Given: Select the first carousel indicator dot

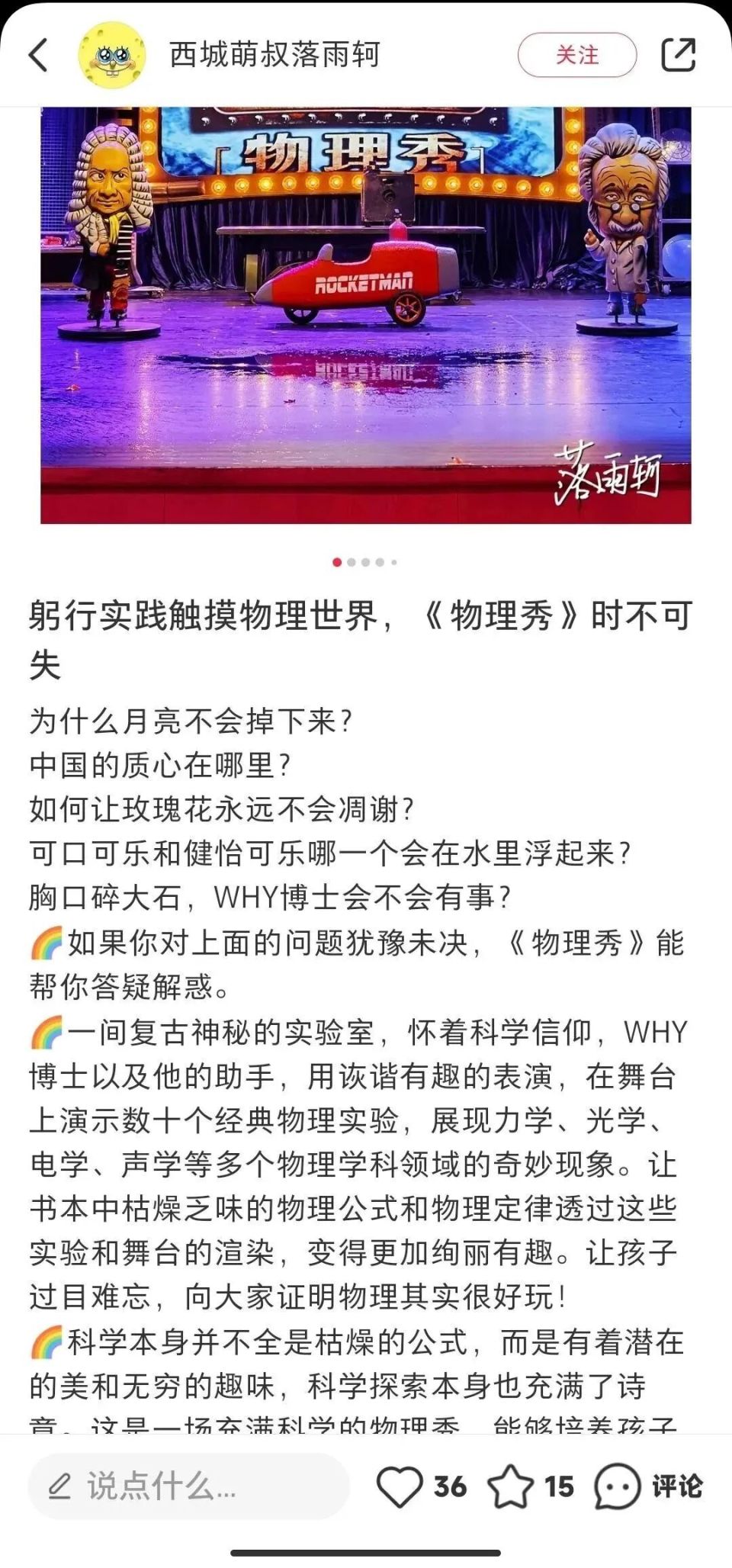Looking at the screenshot, I should pyautogui.click(x=337, y=561).
